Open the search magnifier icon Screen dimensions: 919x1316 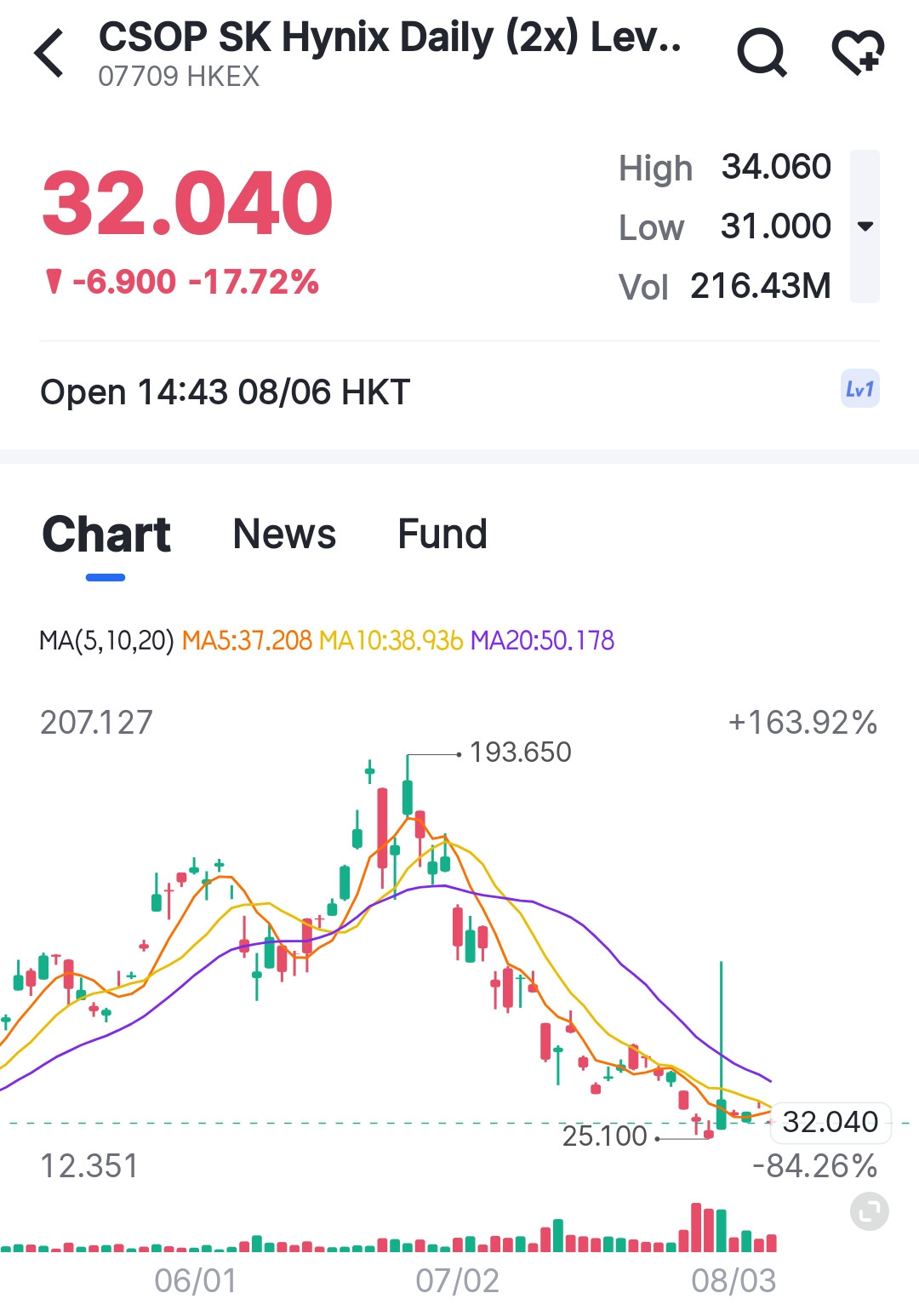coord(762,53)
